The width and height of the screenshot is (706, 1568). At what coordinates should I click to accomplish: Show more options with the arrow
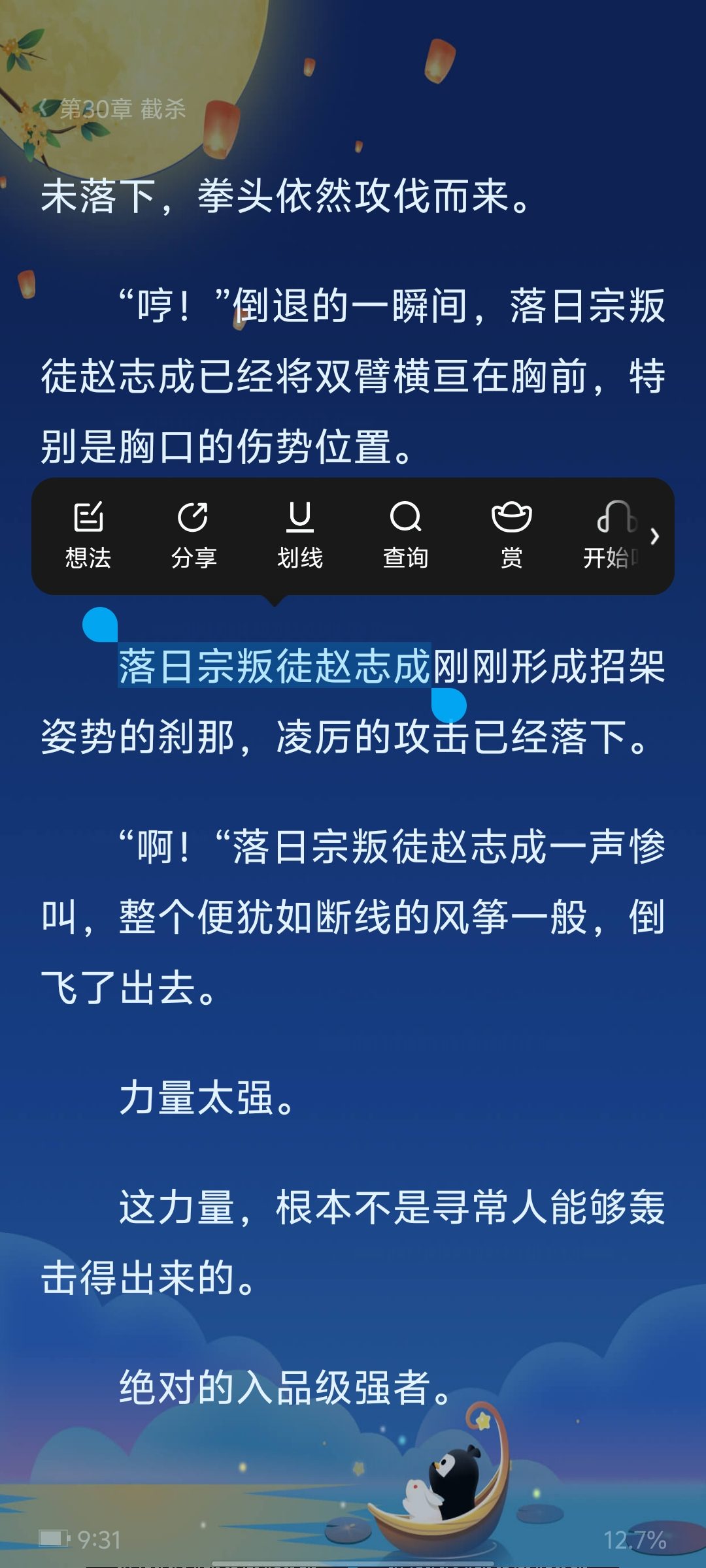pos(655,536)
